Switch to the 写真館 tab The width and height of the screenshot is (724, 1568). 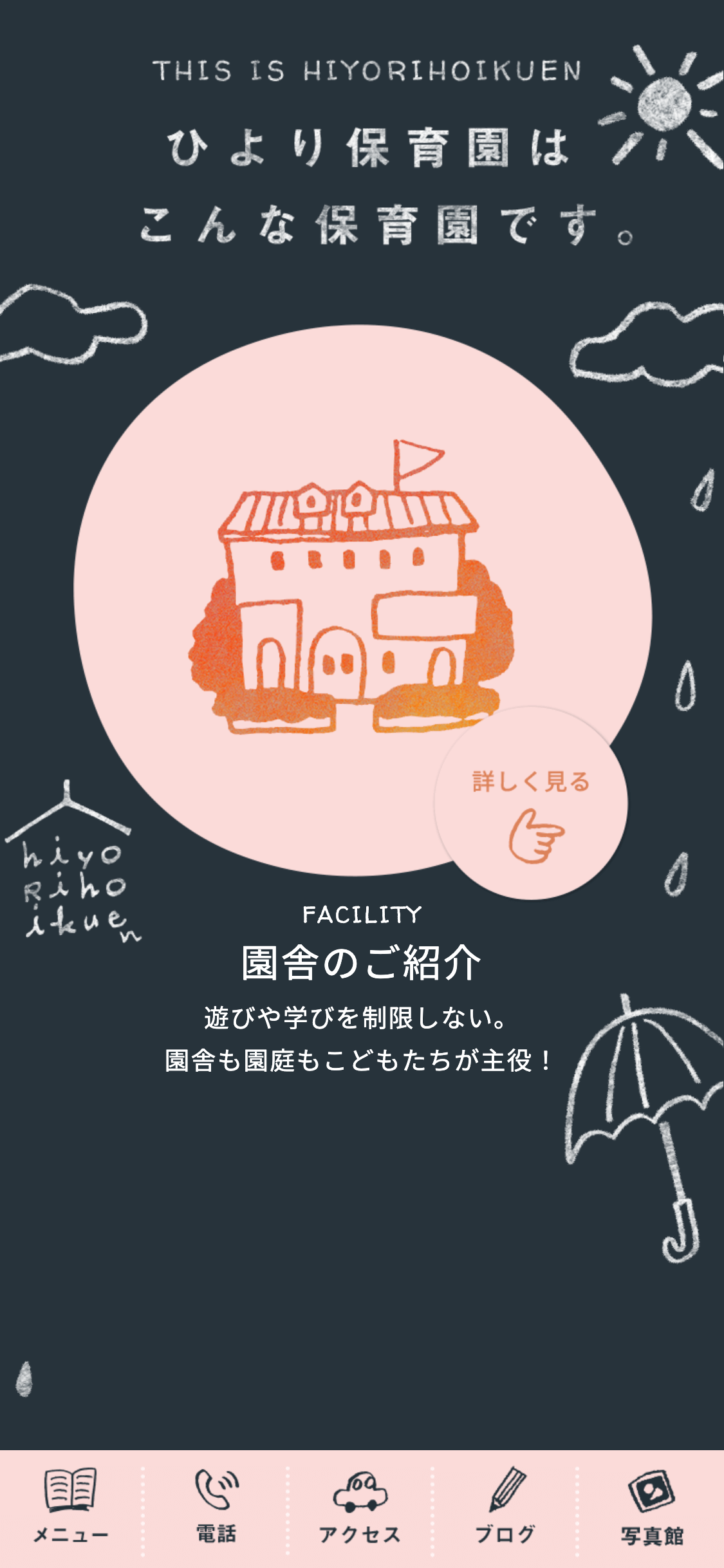click(x=651, y=1506)
